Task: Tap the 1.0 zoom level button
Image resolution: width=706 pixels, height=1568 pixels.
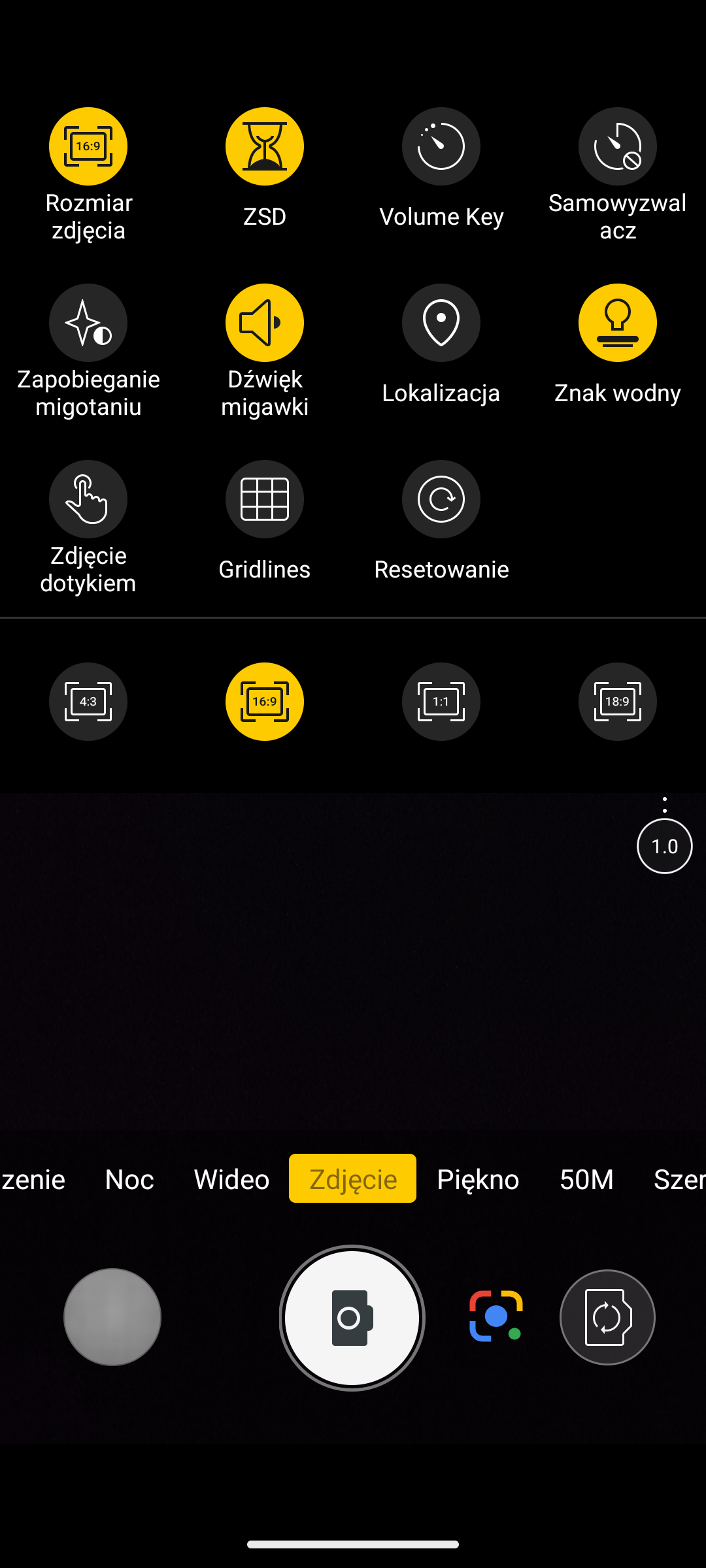Action: tap(664, 846)
